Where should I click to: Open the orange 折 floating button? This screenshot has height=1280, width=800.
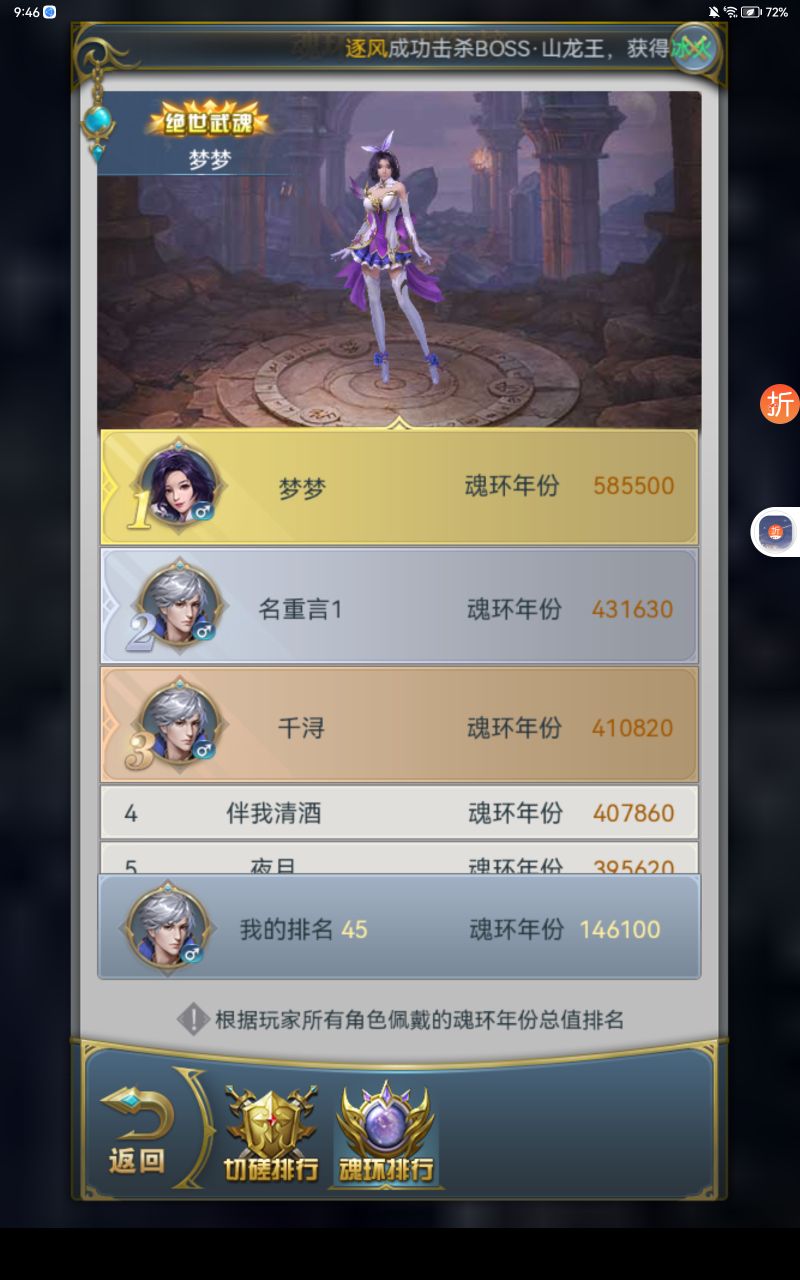(780, 404)
